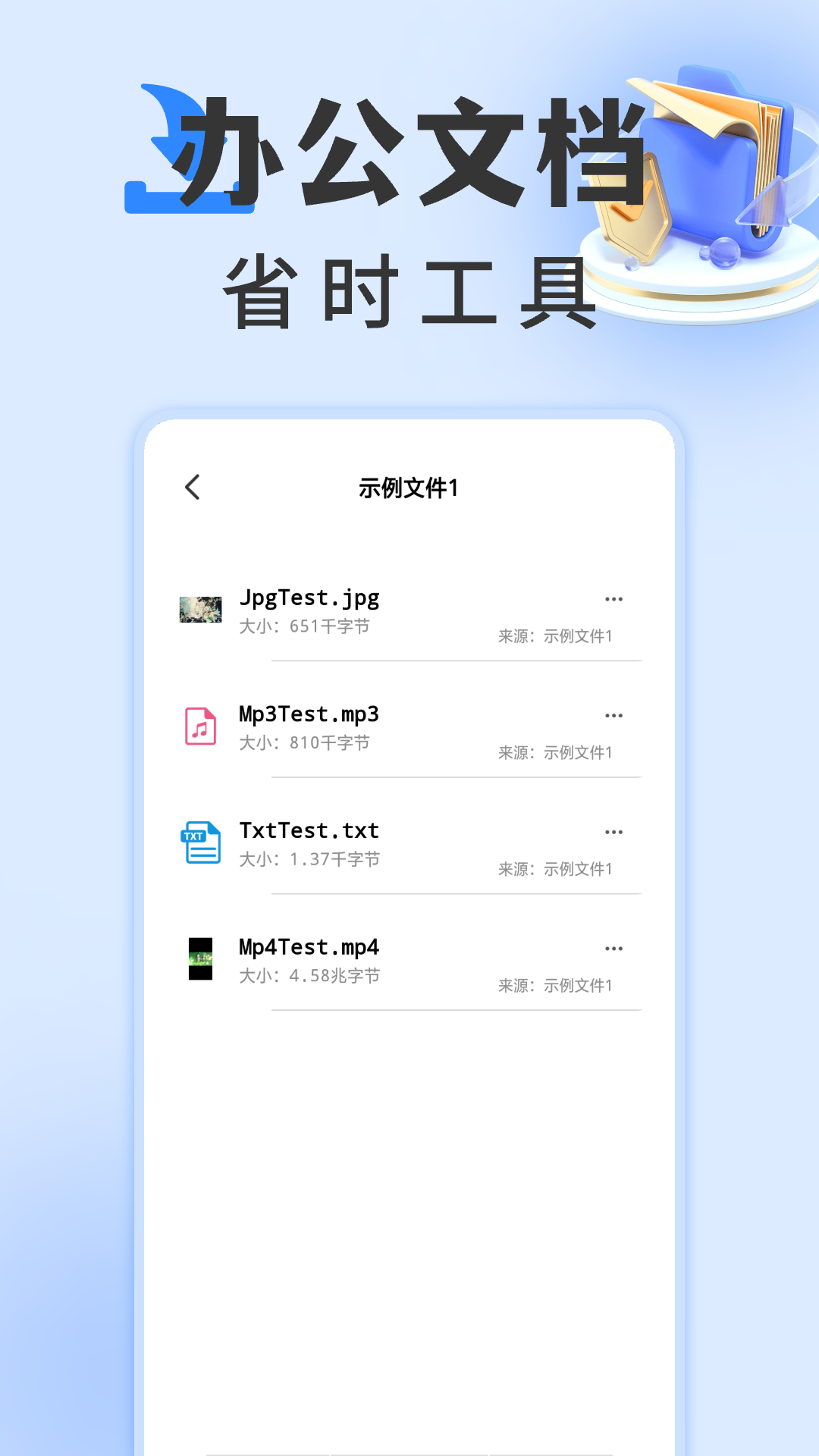Click the Mp4Test.mp4 video thumbnail
819x1456 pixels.
(x=200, y=959)
